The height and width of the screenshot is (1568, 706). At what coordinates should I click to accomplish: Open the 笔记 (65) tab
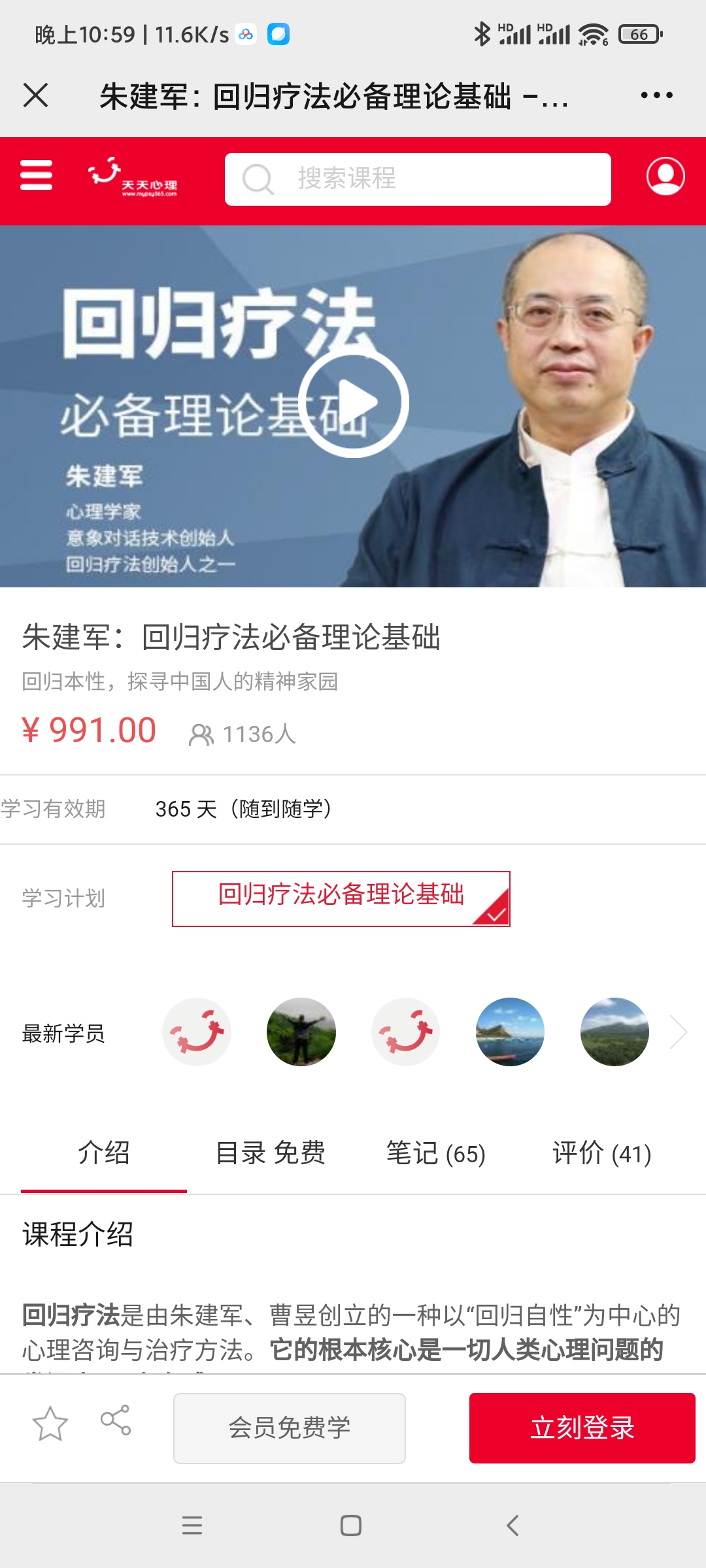pyautogui.click(x=435, y=1153)
